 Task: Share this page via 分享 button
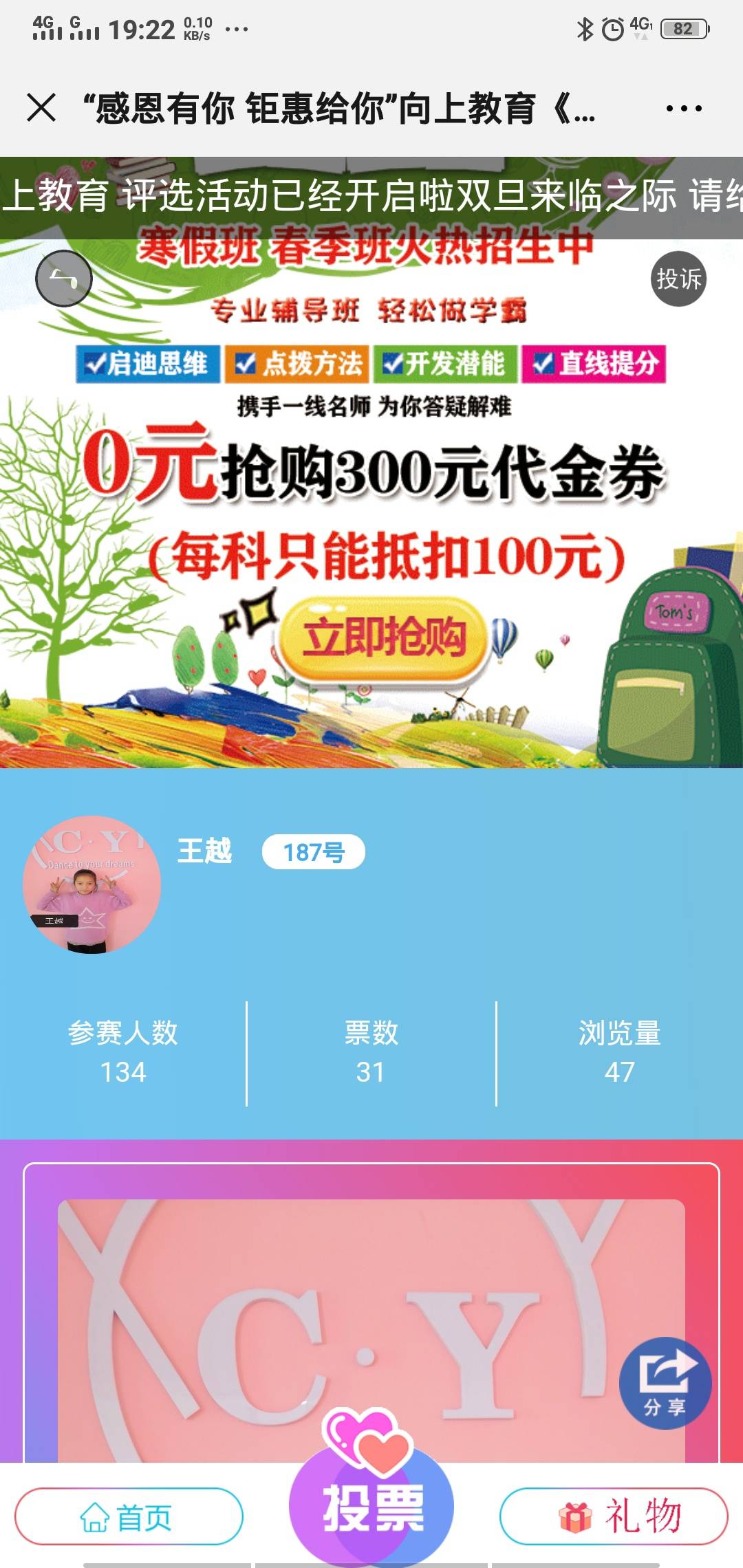(665, 1382)
